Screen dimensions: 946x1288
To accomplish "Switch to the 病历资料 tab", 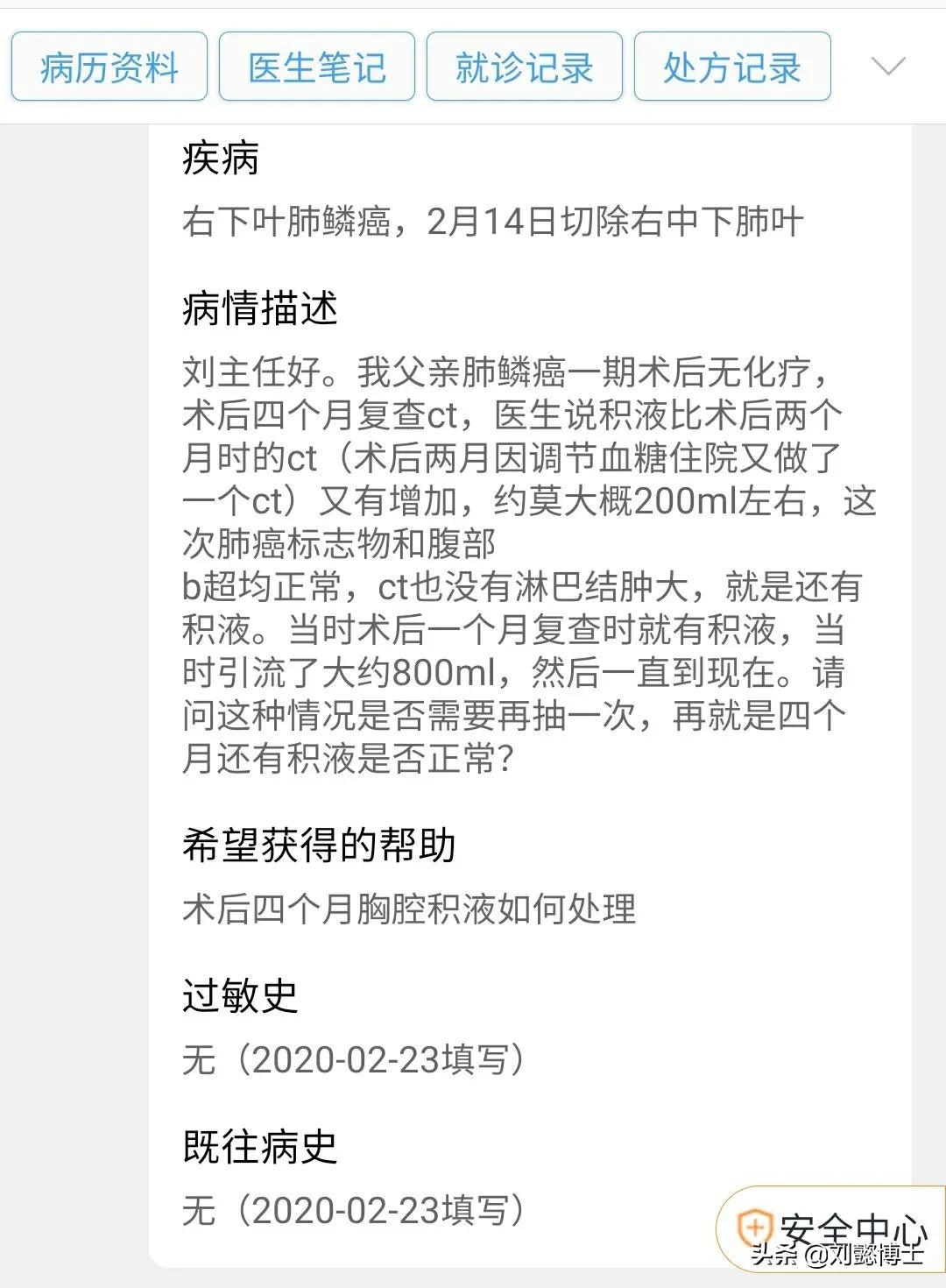I will click(108, 66).
